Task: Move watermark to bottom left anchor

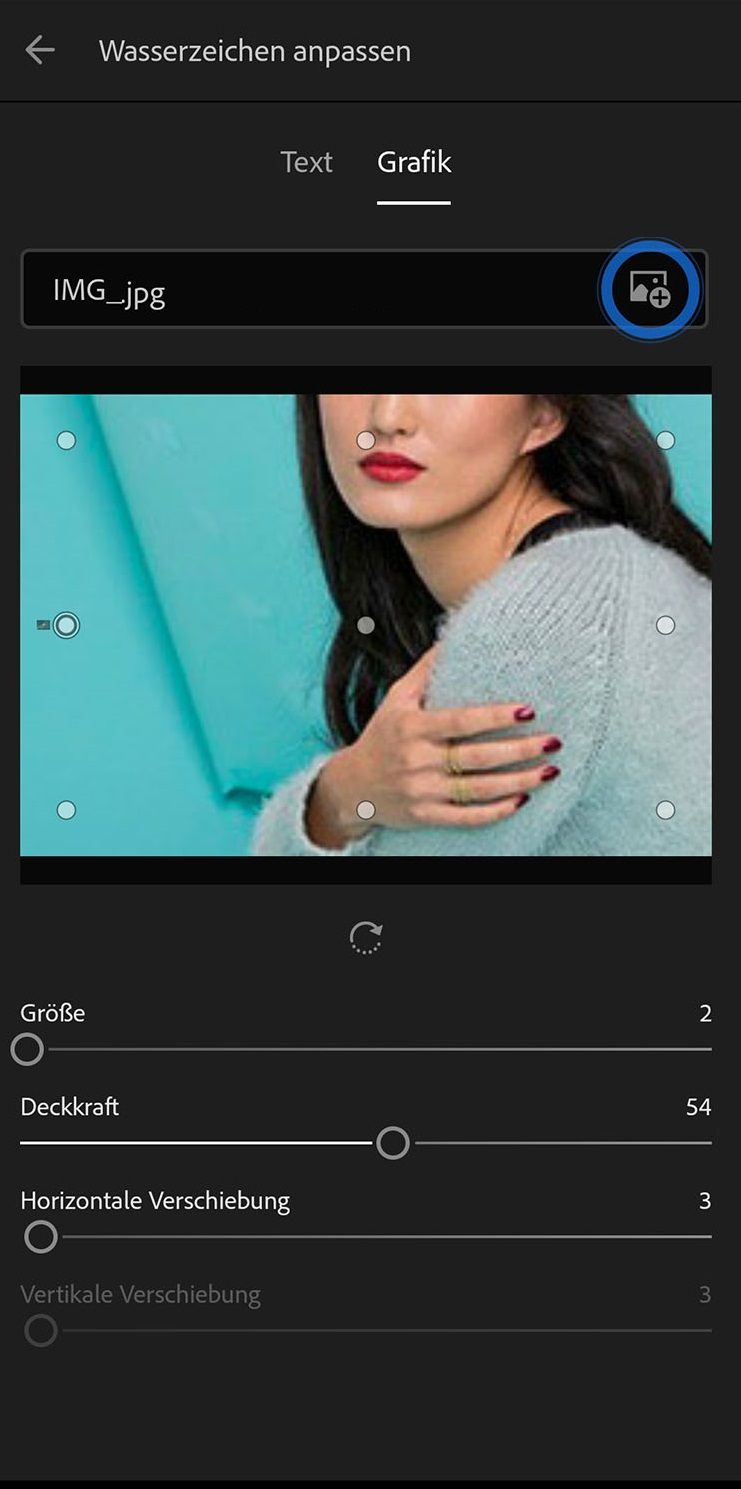Action: (x=66, y=810)
